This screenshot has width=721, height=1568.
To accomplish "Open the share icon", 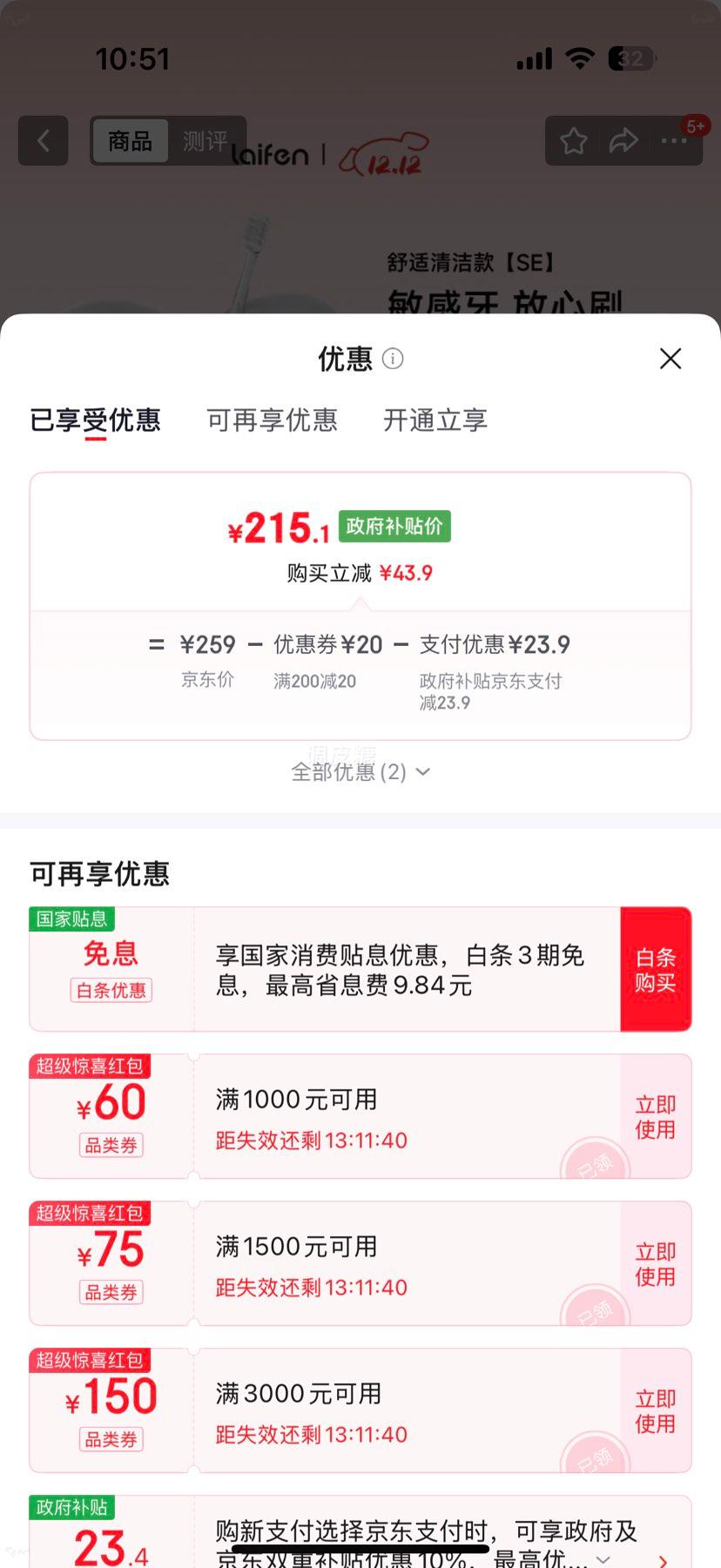I will click(623, 140).
